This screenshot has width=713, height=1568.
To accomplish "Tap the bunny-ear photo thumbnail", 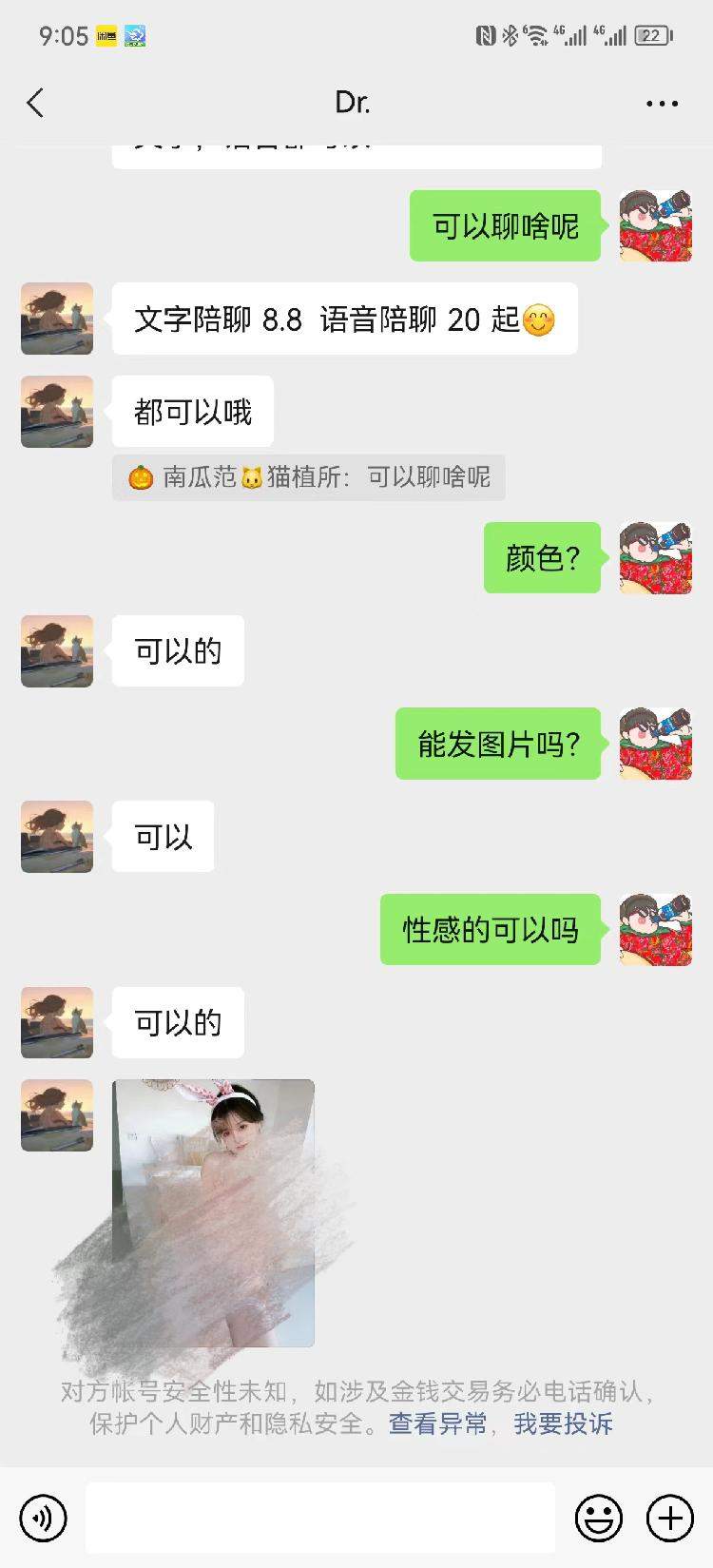I will (214, 1212).
